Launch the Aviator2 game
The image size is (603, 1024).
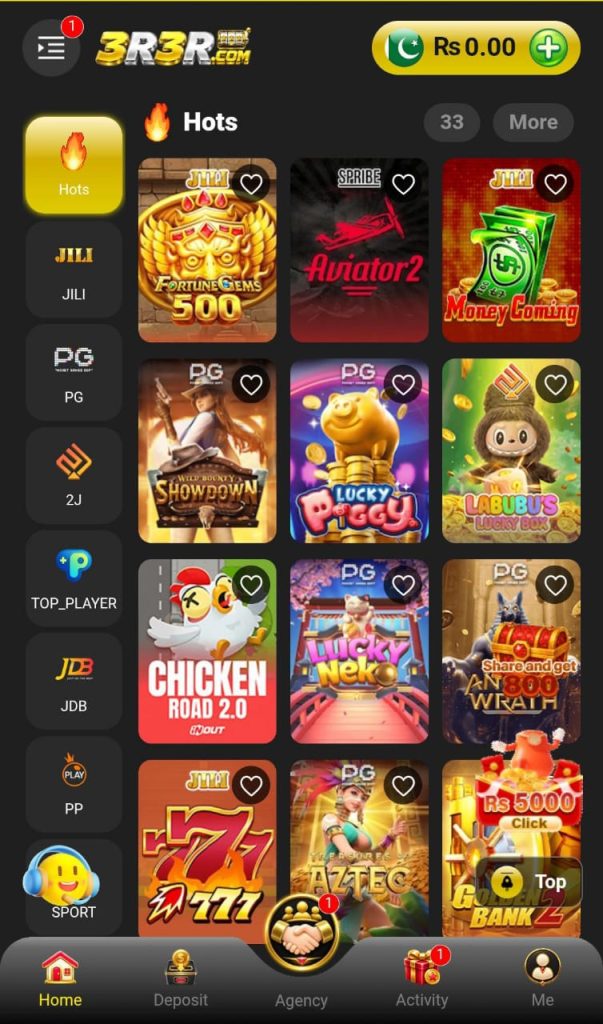point(359,250)
